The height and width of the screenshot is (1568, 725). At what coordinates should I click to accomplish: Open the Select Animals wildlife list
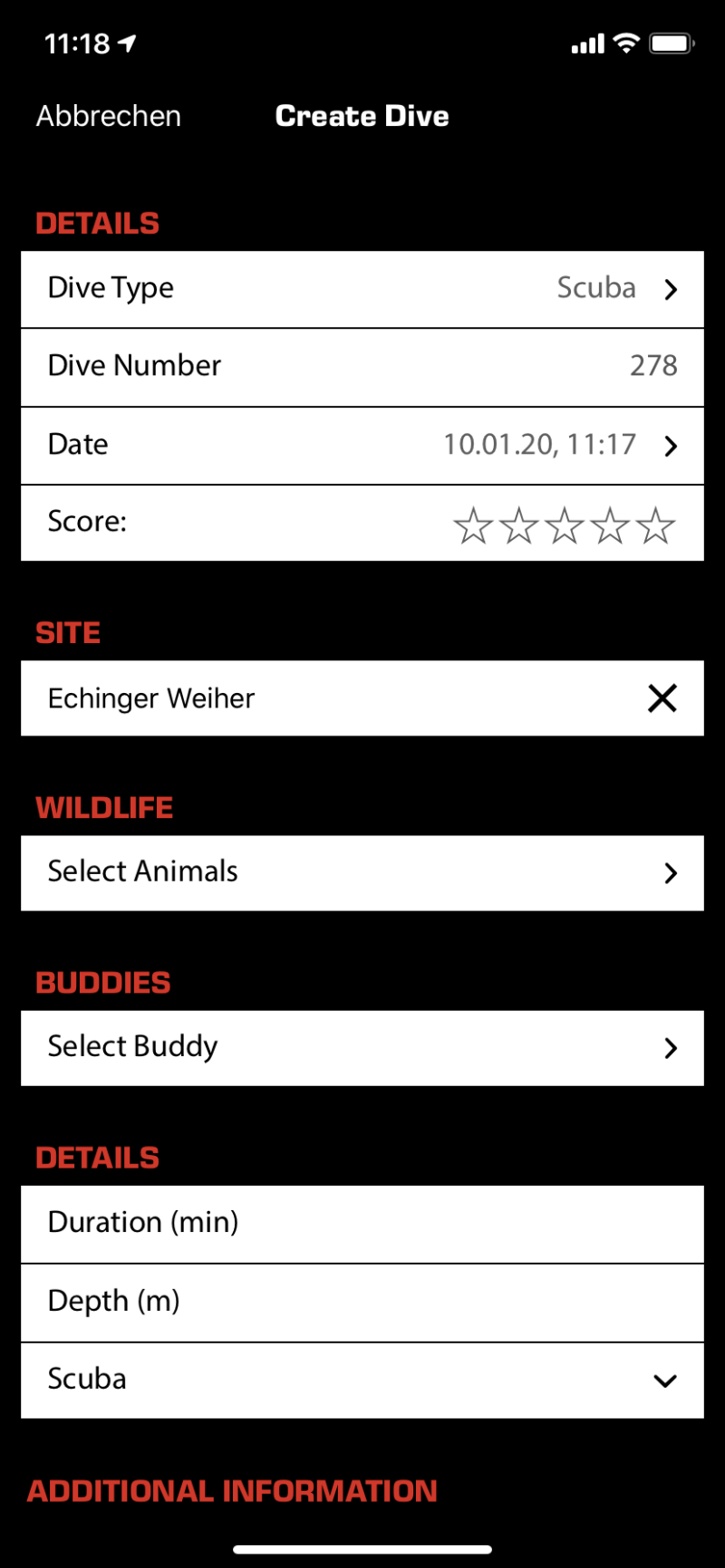[362, 872]
